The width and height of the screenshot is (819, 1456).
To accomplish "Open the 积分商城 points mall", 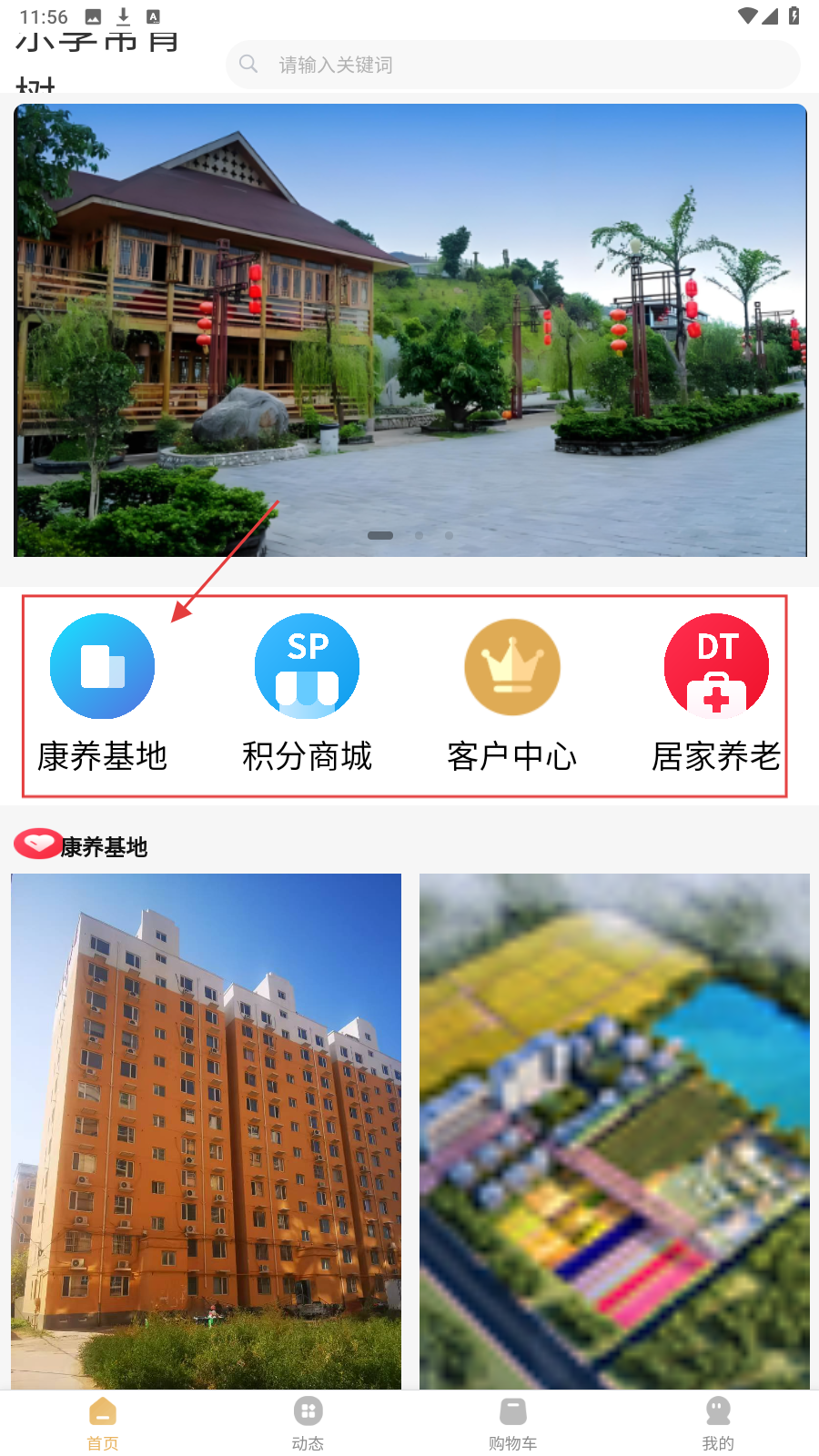I will click(x=307, y=693).
